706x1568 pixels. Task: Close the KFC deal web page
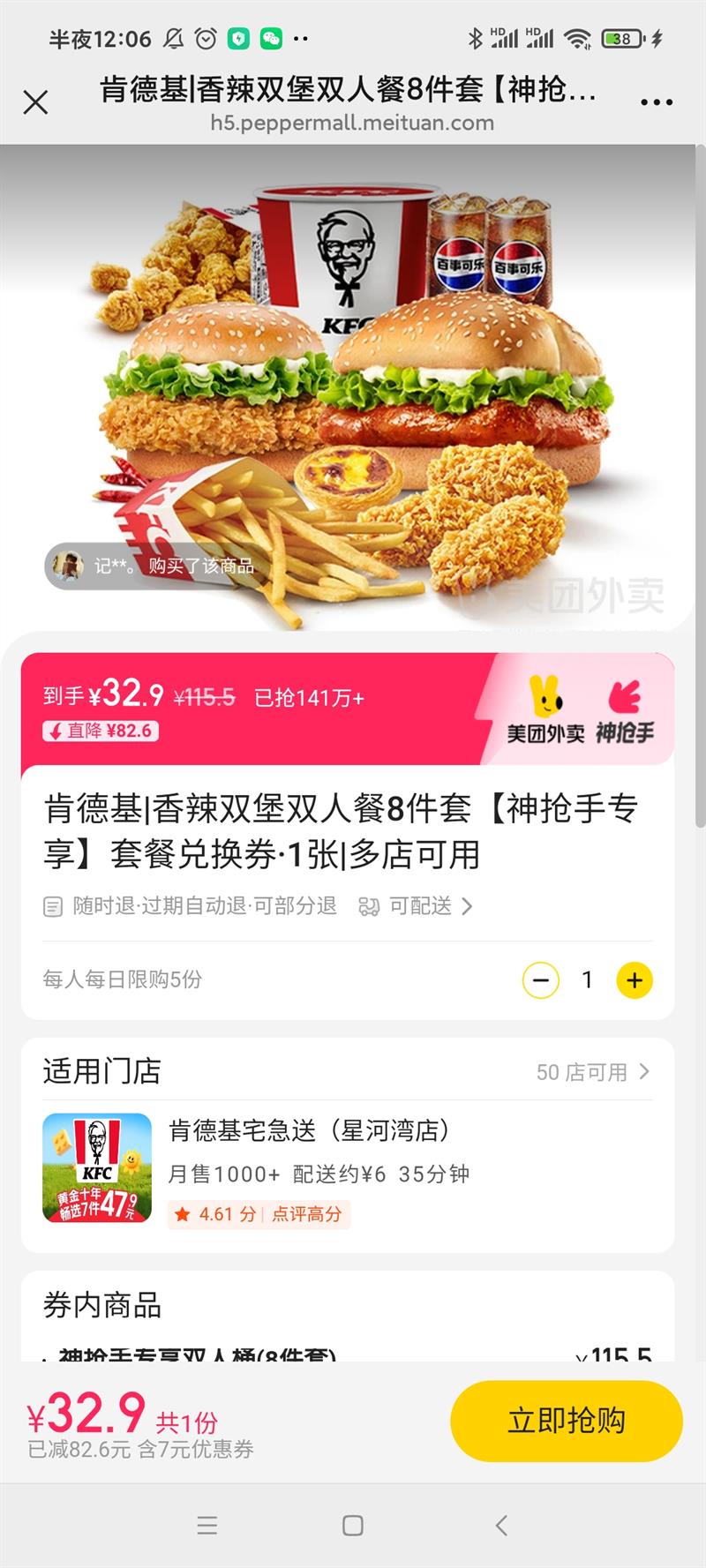click(35, 102)
